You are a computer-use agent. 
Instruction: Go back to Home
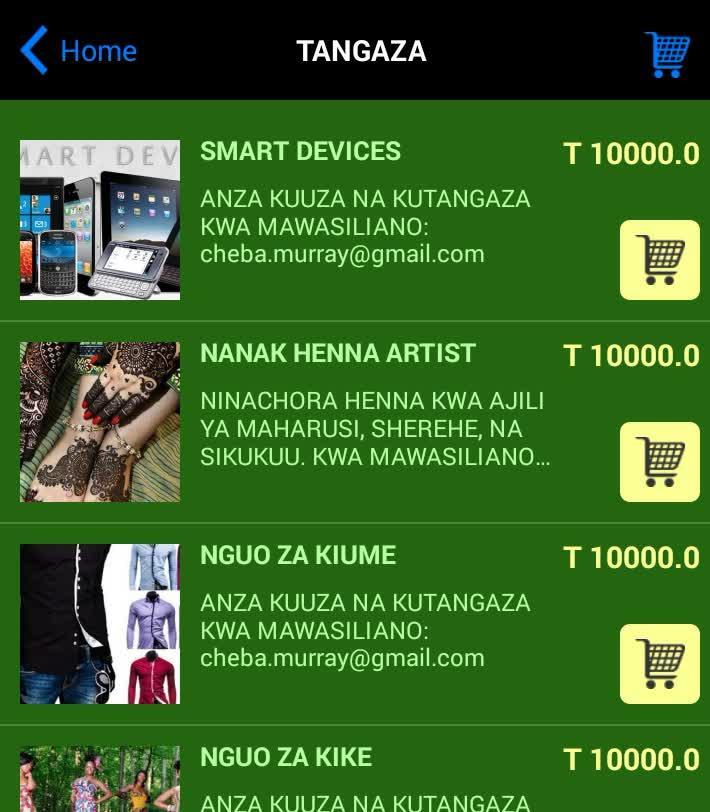tap(78, 51)
